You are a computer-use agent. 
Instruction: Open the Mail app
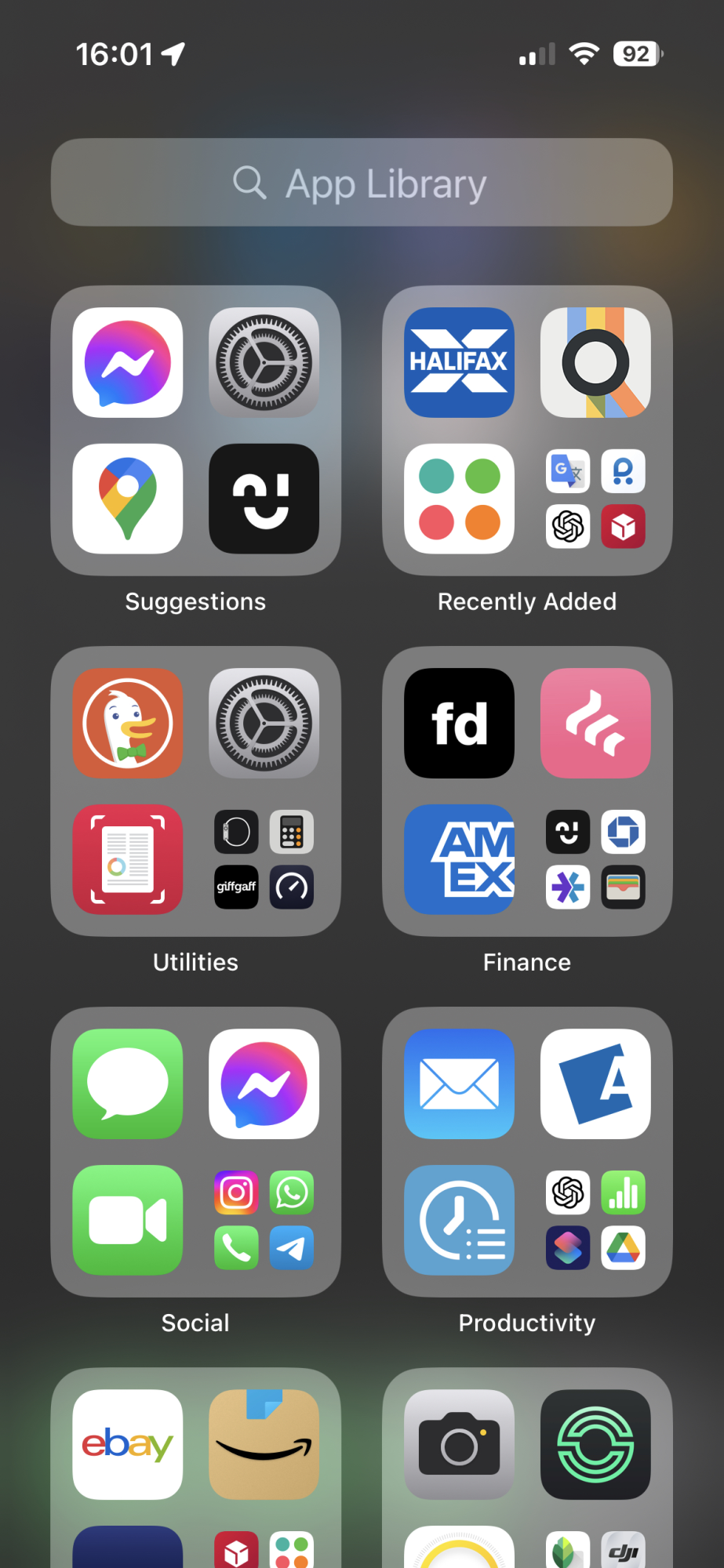tap(459, 1083)
